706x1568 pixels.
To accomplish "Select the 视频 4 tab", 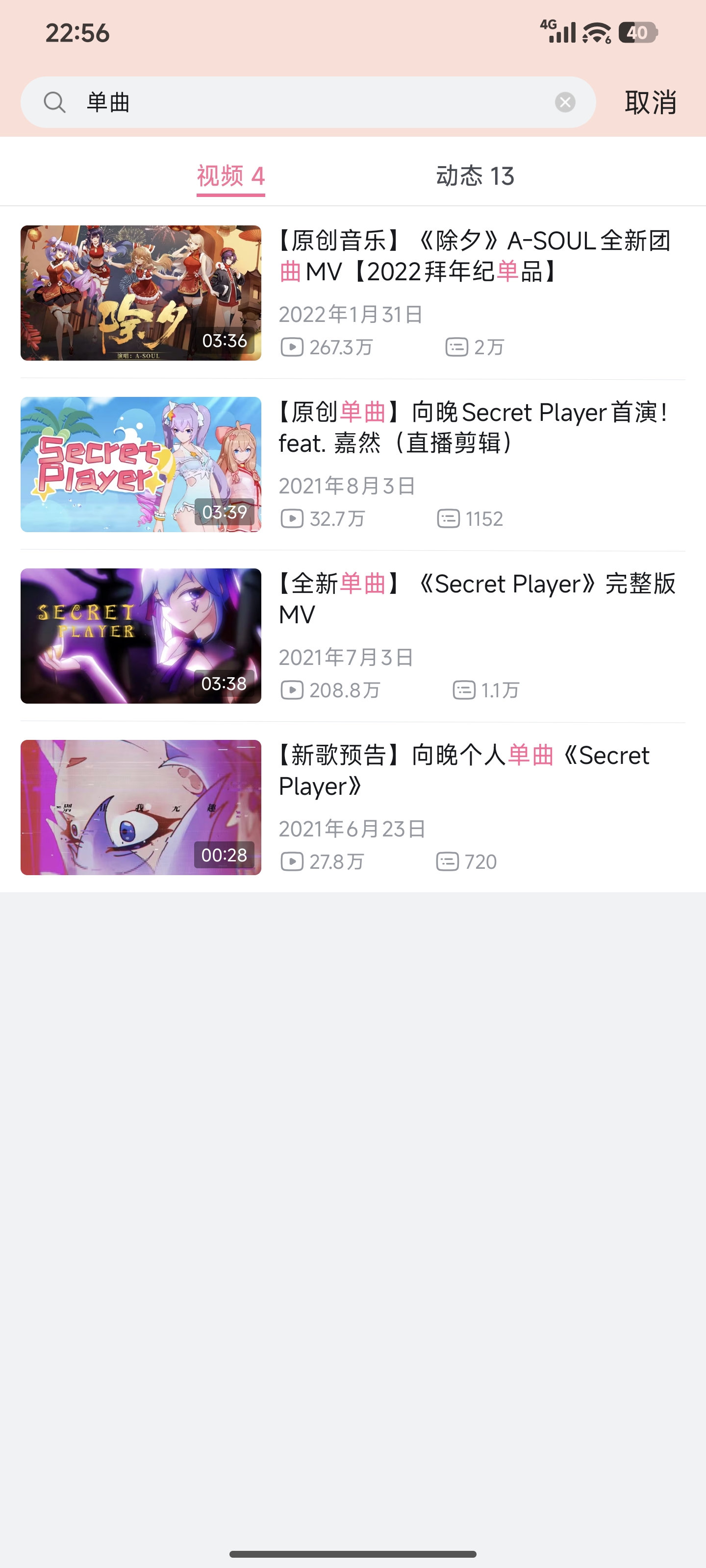I will [230, 176].
